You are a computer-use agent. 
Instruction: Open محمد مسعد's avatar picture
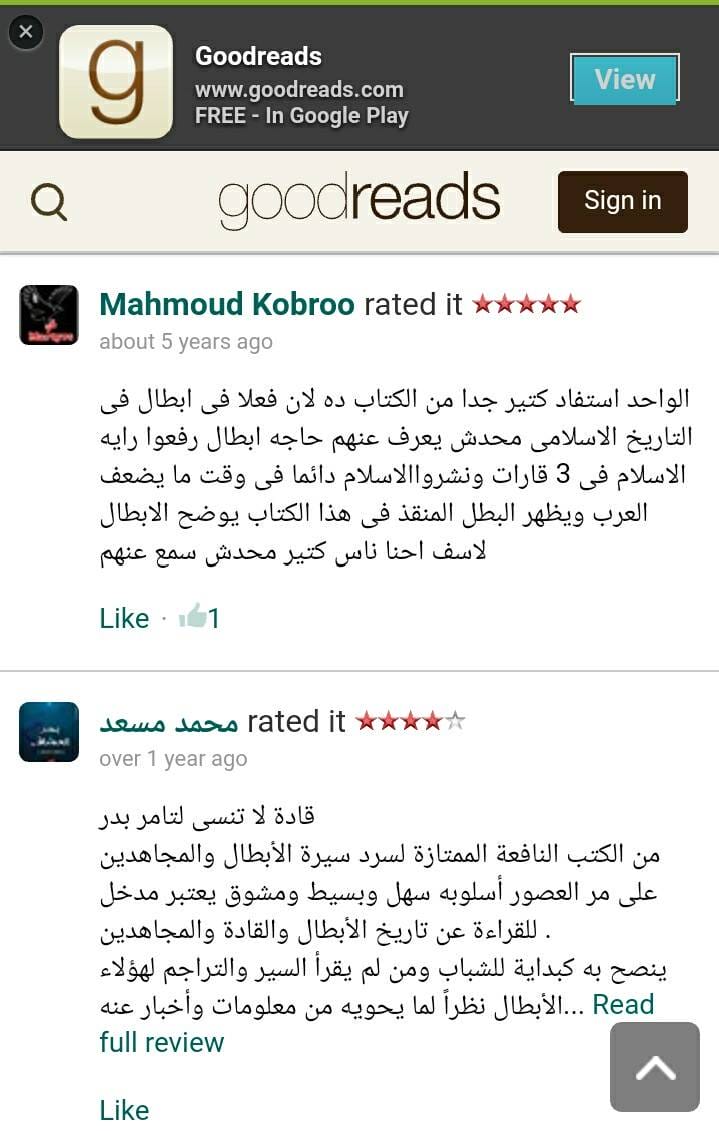click(49, 732)
